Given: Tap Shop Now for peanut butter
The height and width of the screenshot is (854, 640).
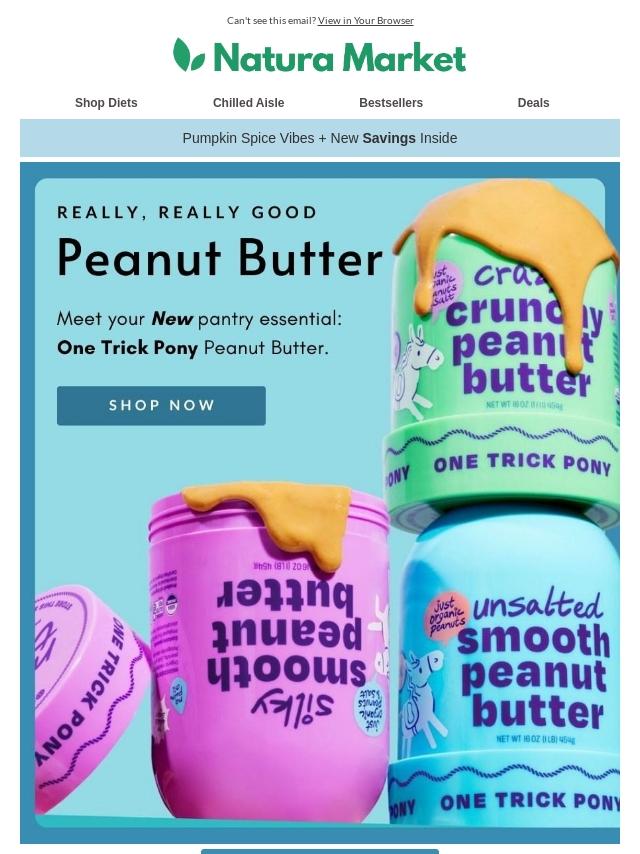Looking at the screenshot, I should (x=161, y=406).
